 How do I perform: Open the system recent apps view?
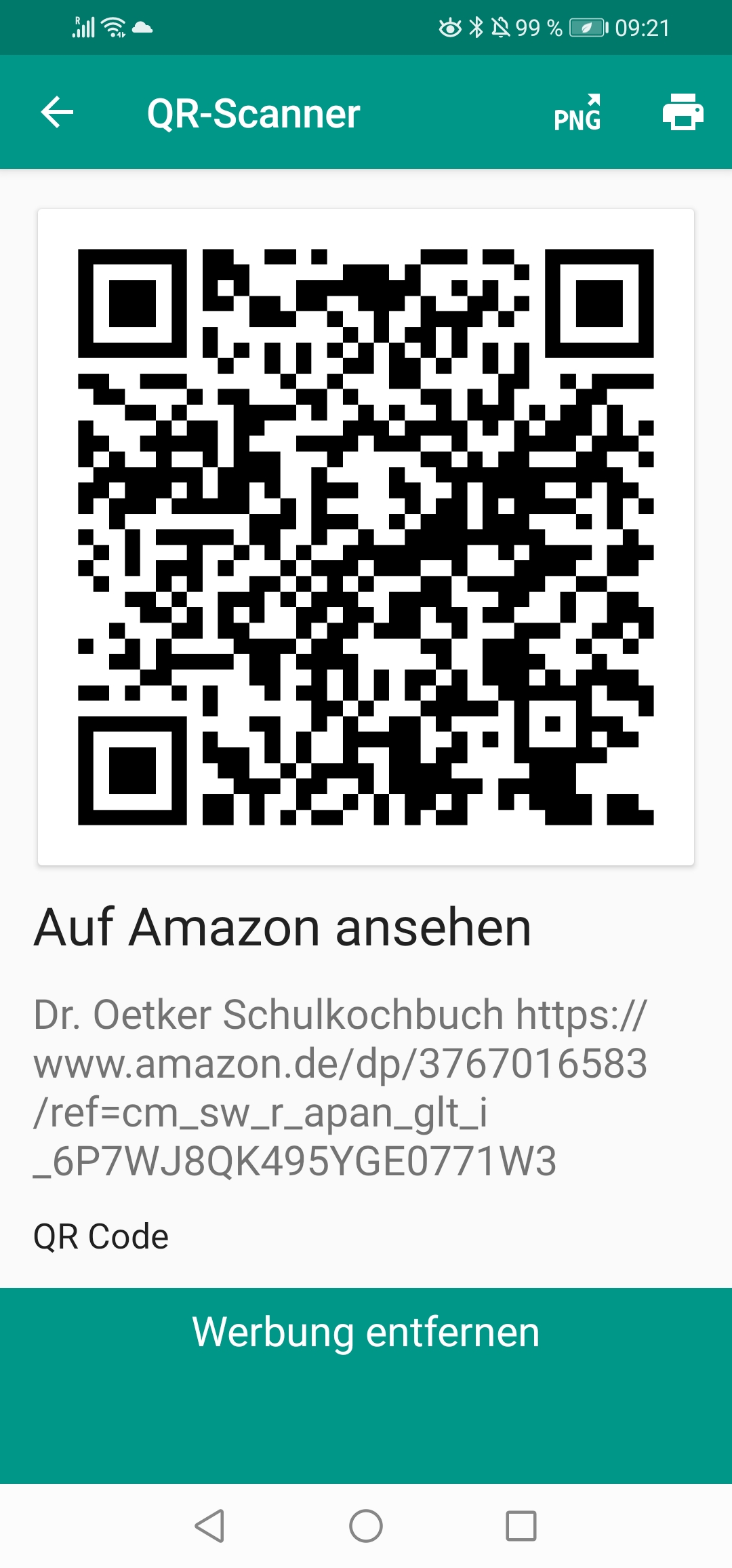[521, 1526]
